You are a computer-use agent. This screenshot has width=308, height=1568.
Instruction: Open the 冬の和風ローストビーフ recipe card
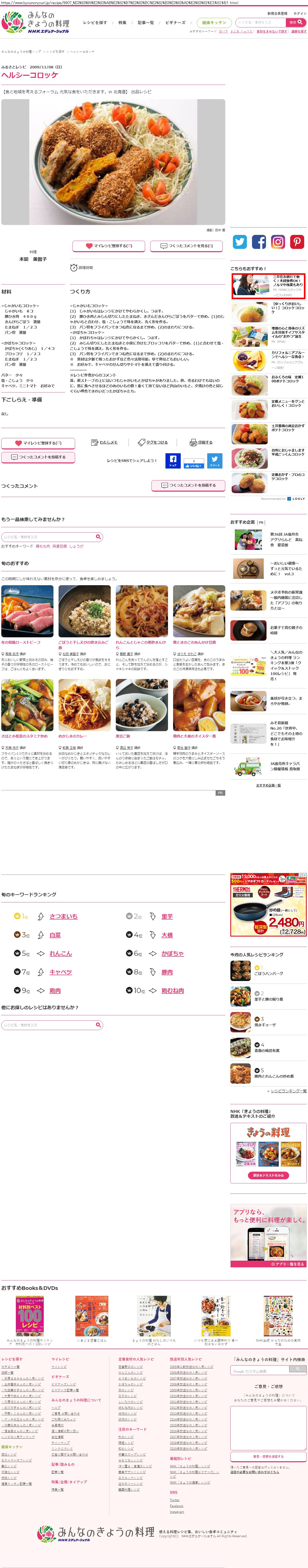21,642
